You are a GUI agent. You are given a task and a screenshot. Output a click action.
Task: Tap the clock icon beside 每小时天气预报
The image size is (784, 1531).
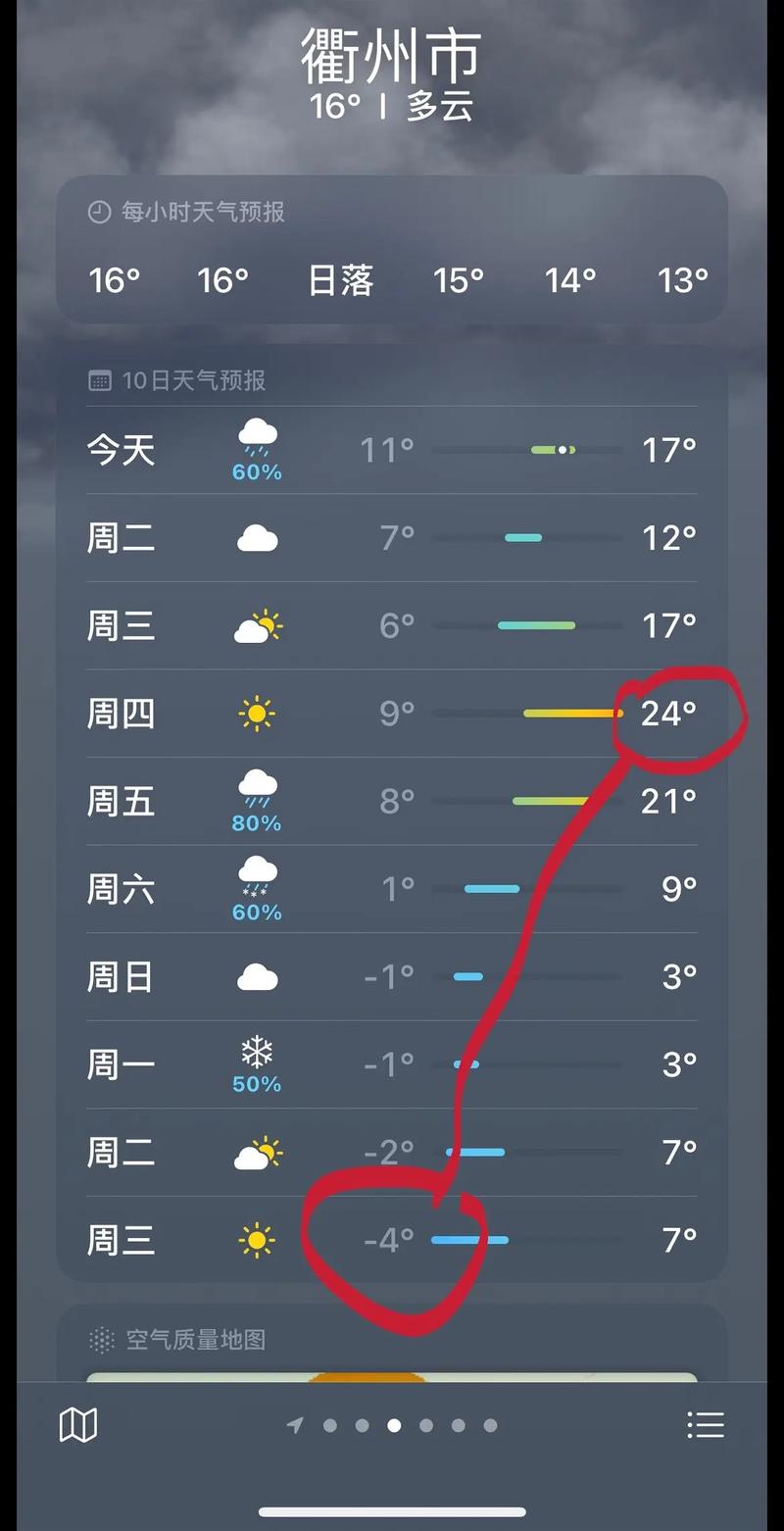point(99,212)
